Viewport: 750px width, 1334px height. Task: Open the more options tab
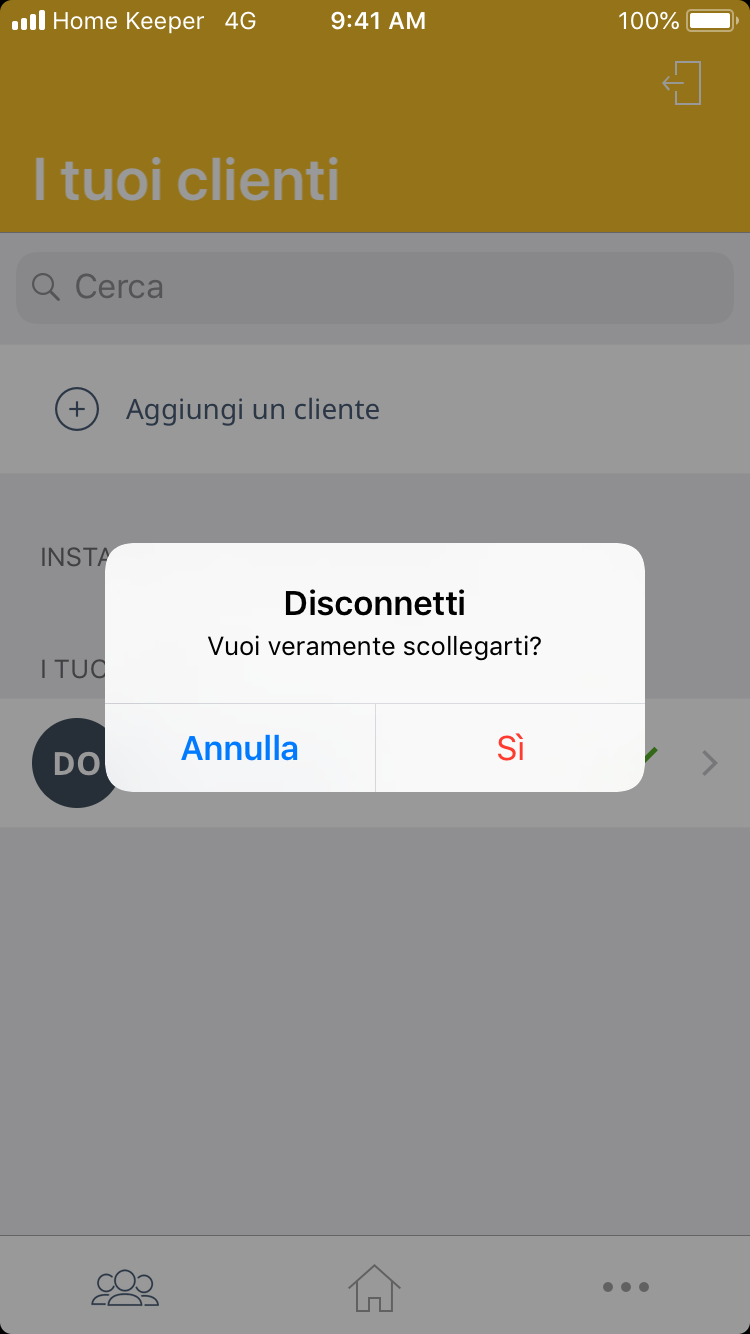(626, 1286)
